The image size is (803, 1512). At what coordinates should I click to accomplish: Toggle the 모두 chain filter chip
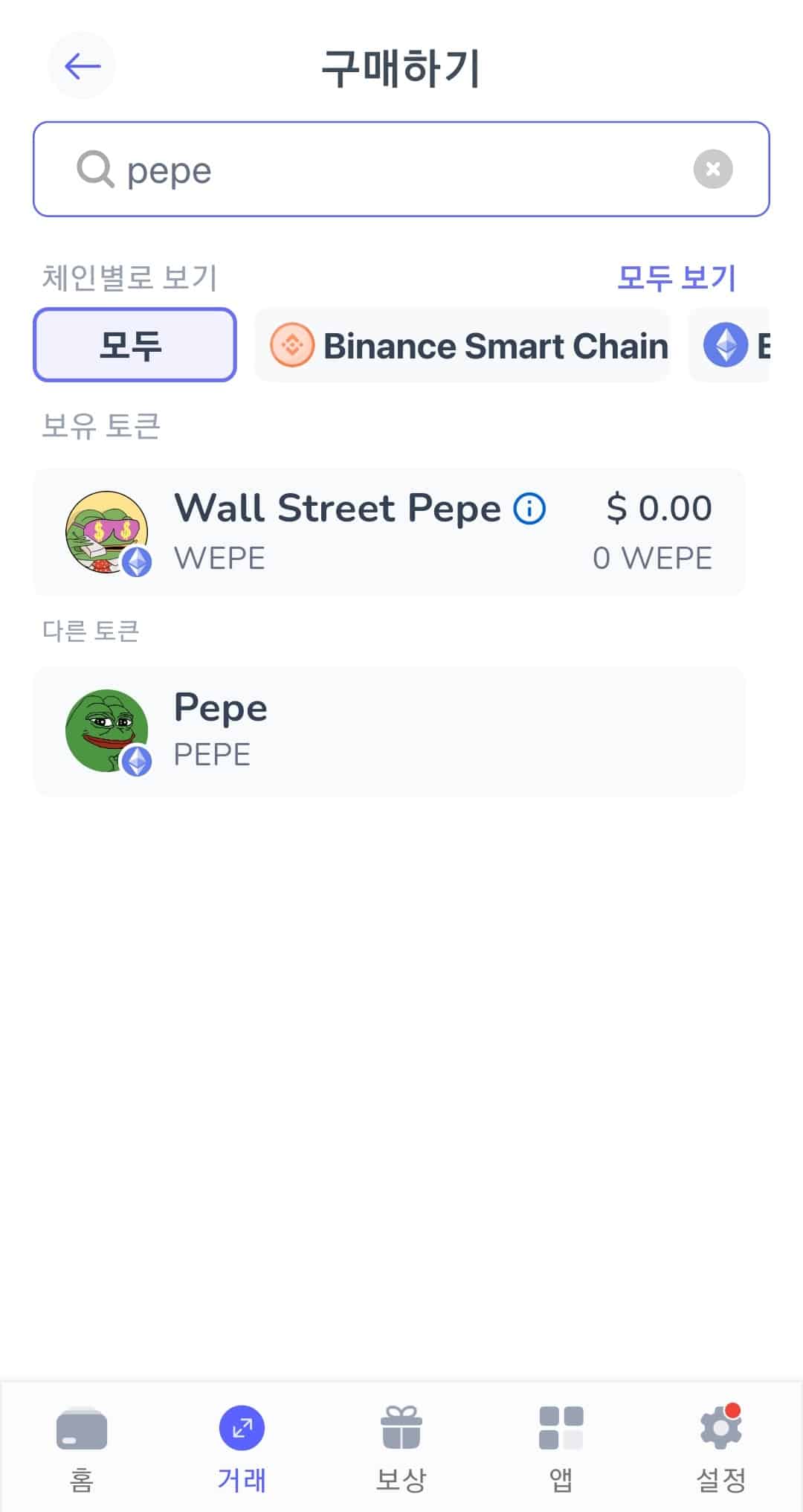(x=134, y=345)
